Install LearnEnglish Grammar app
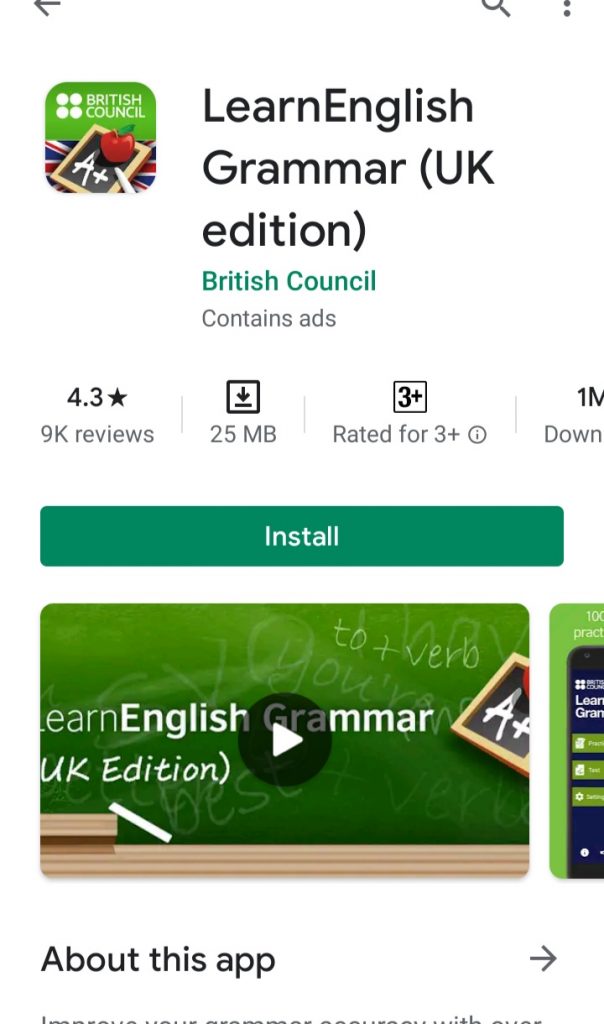Viewport: 604px width, 1024px height. (301, 536)
